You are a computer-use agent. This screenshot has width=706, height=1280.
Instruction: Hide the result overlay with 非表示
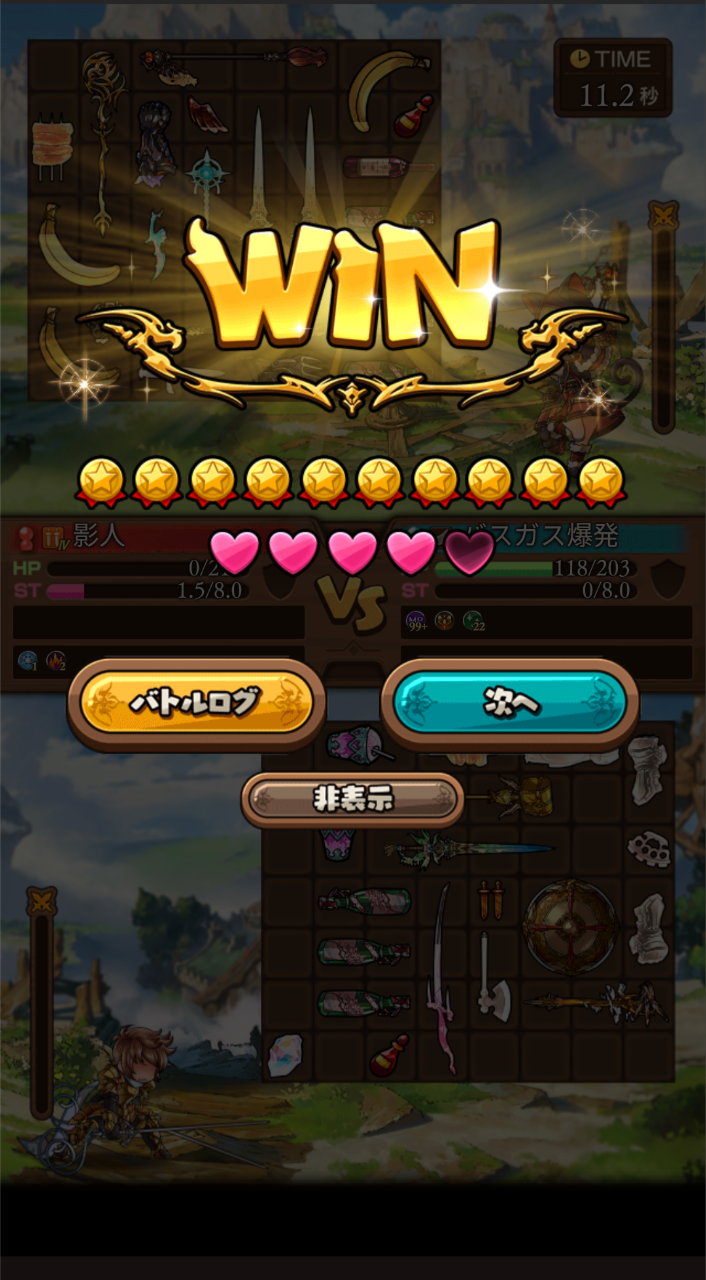tap(353, 799)
